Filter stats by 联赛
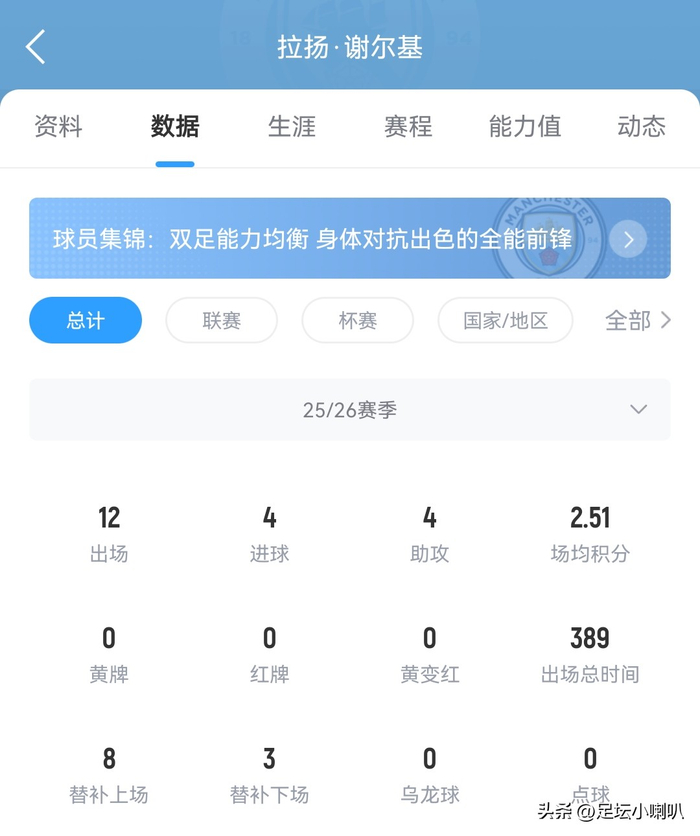 tap(221, 321)
